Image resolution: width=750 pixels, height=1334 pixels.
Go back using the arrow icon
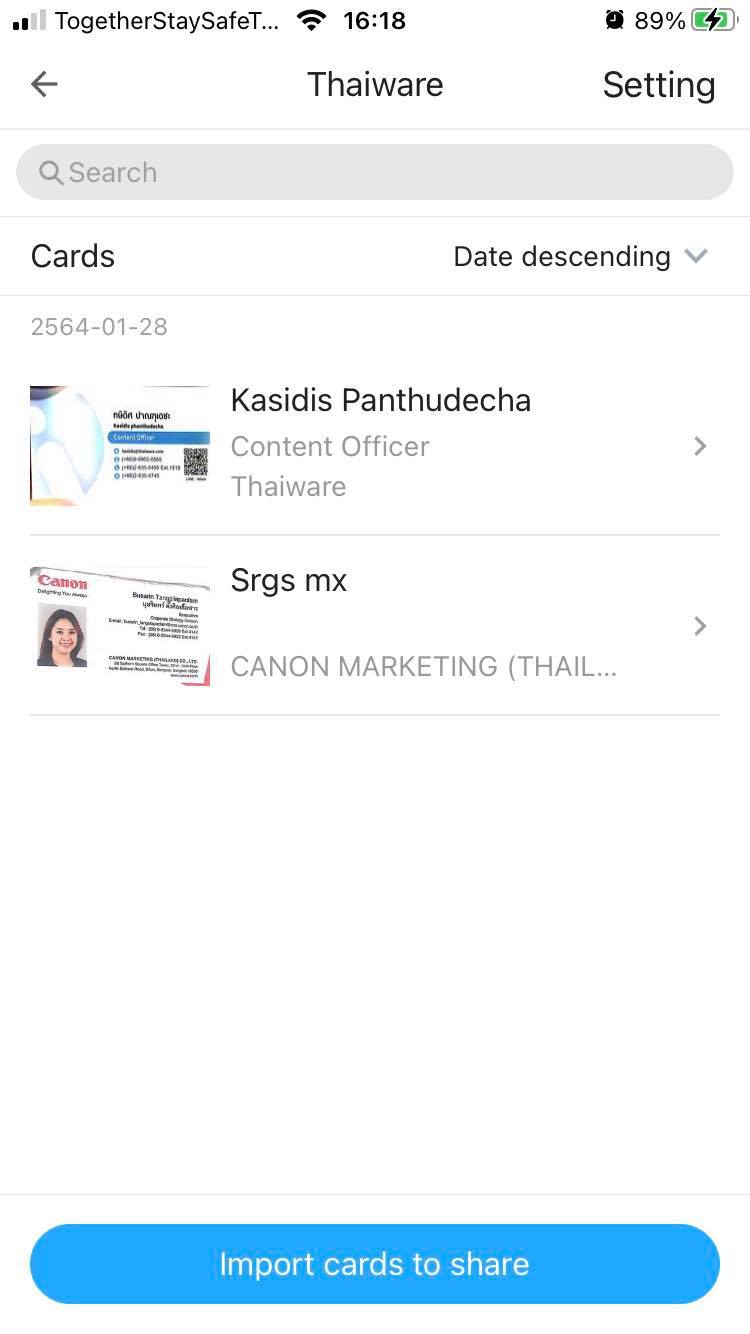(x=44, y=85)
